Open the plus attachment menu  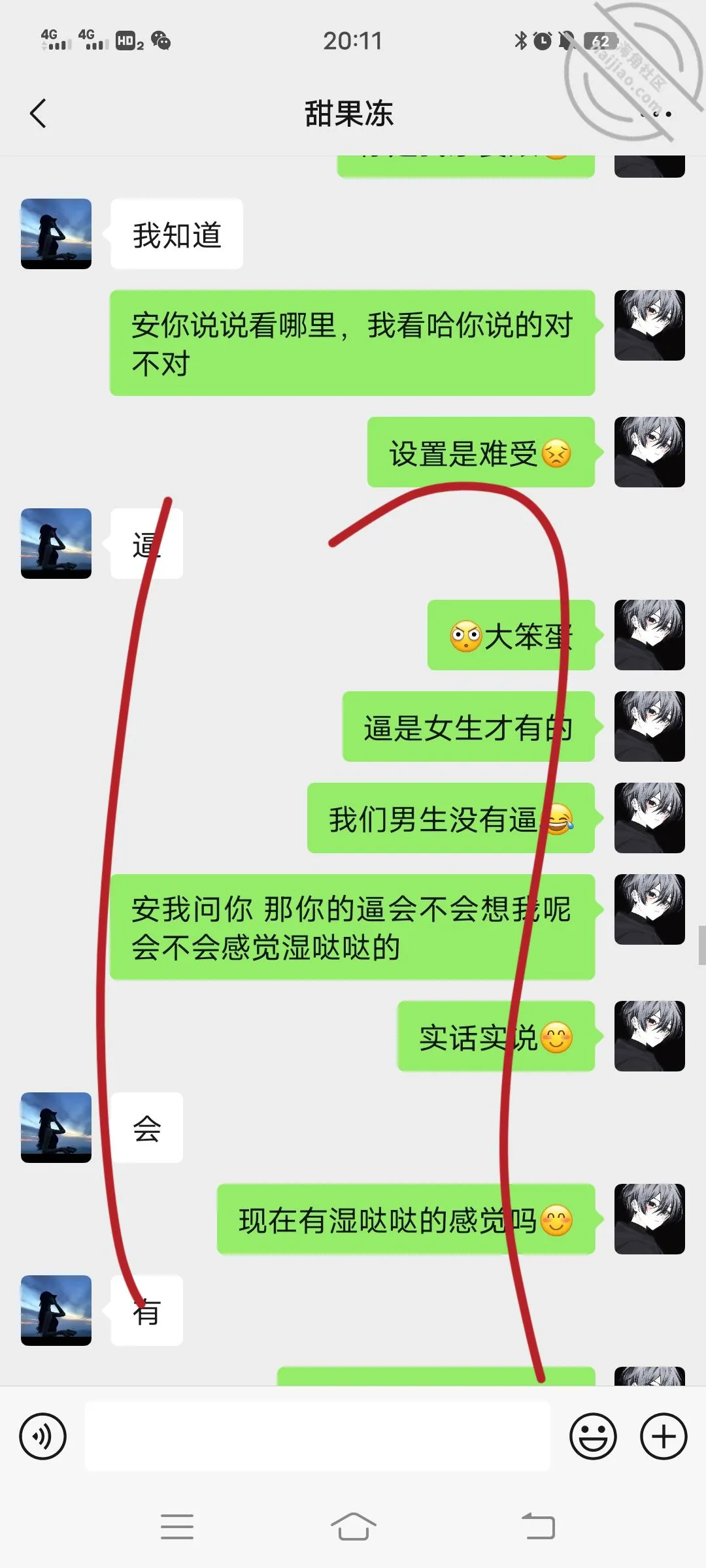664,1436
